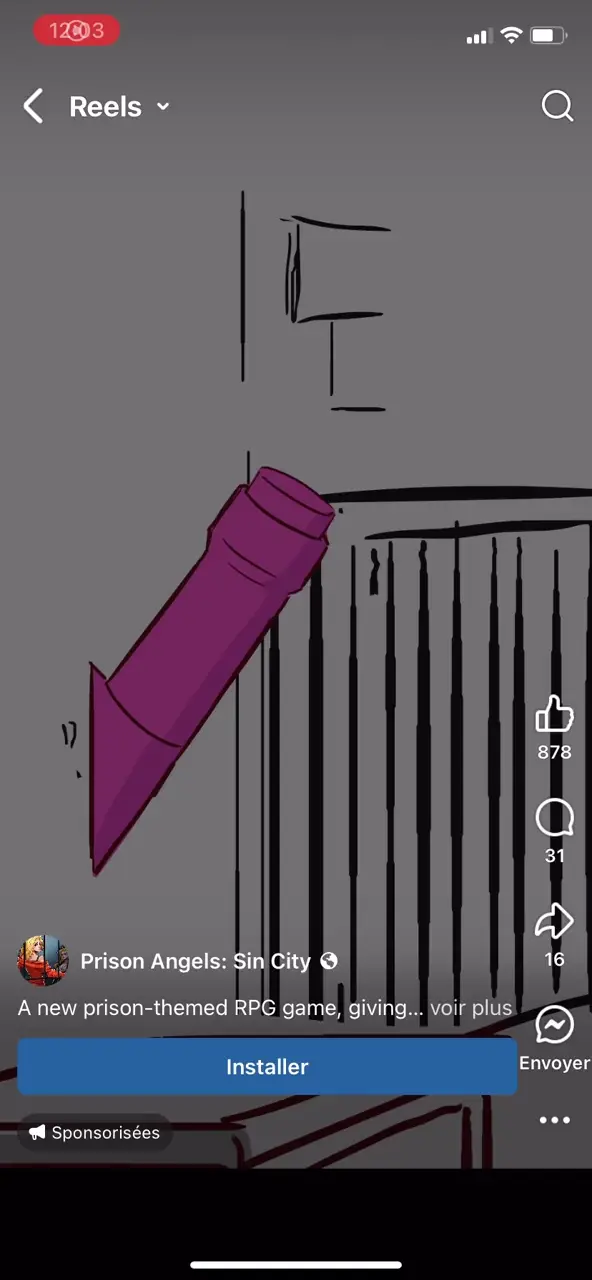The width and height of the screenshot is (592, 1280).
Task: Open the Reels dropdown menu
Action: point(119,106)
